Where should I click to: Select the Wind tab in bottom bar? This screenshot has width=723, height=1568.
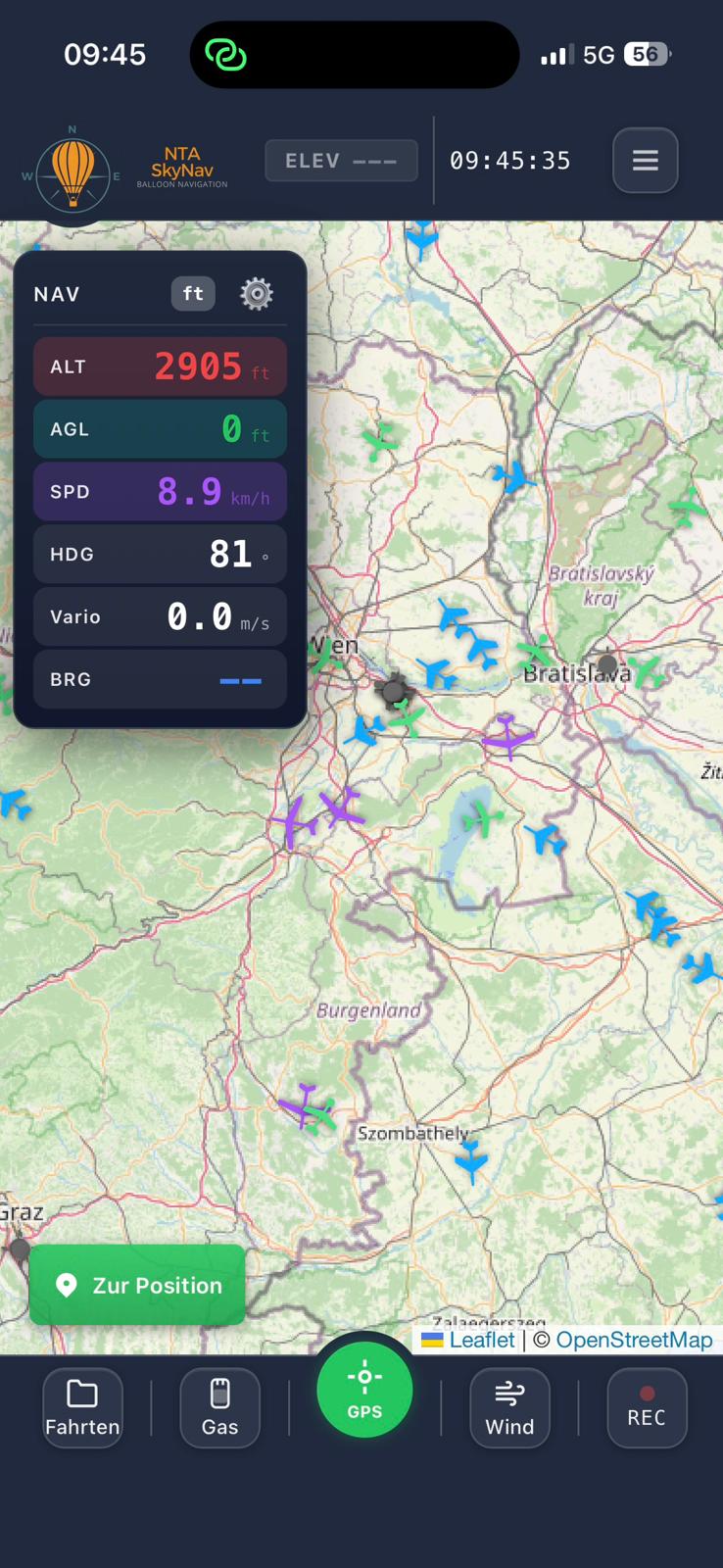pyautogui.click(x=509, y=1408)
